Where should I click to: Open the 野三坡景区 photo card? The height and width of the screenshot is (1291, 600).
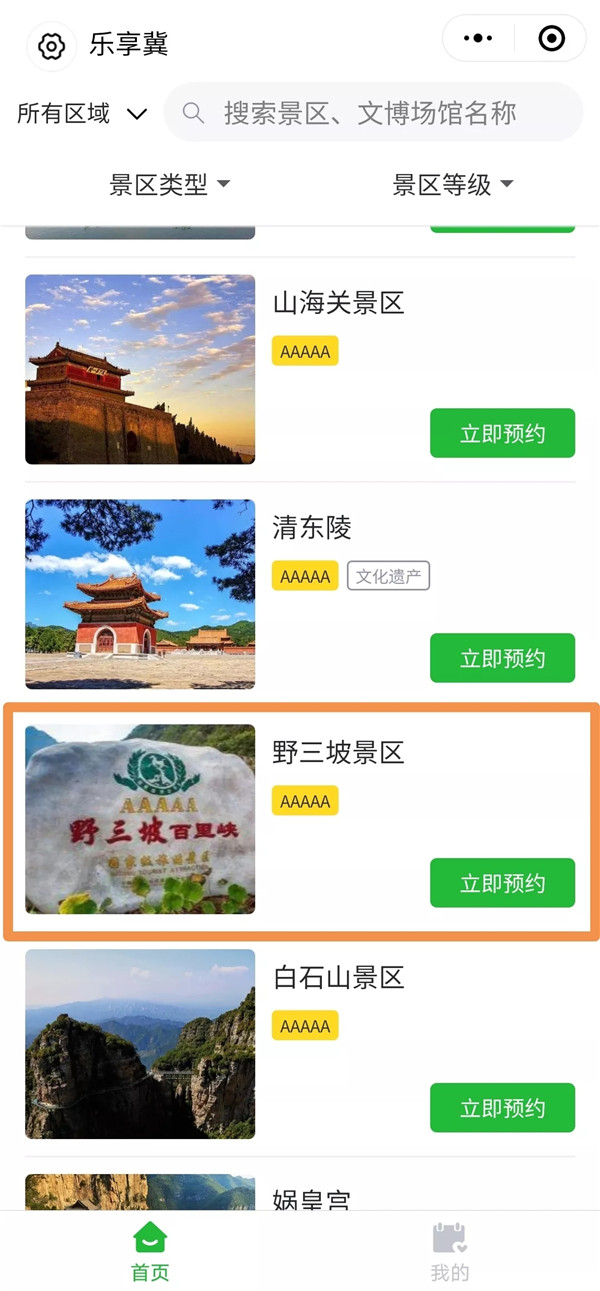pos(140,819)
